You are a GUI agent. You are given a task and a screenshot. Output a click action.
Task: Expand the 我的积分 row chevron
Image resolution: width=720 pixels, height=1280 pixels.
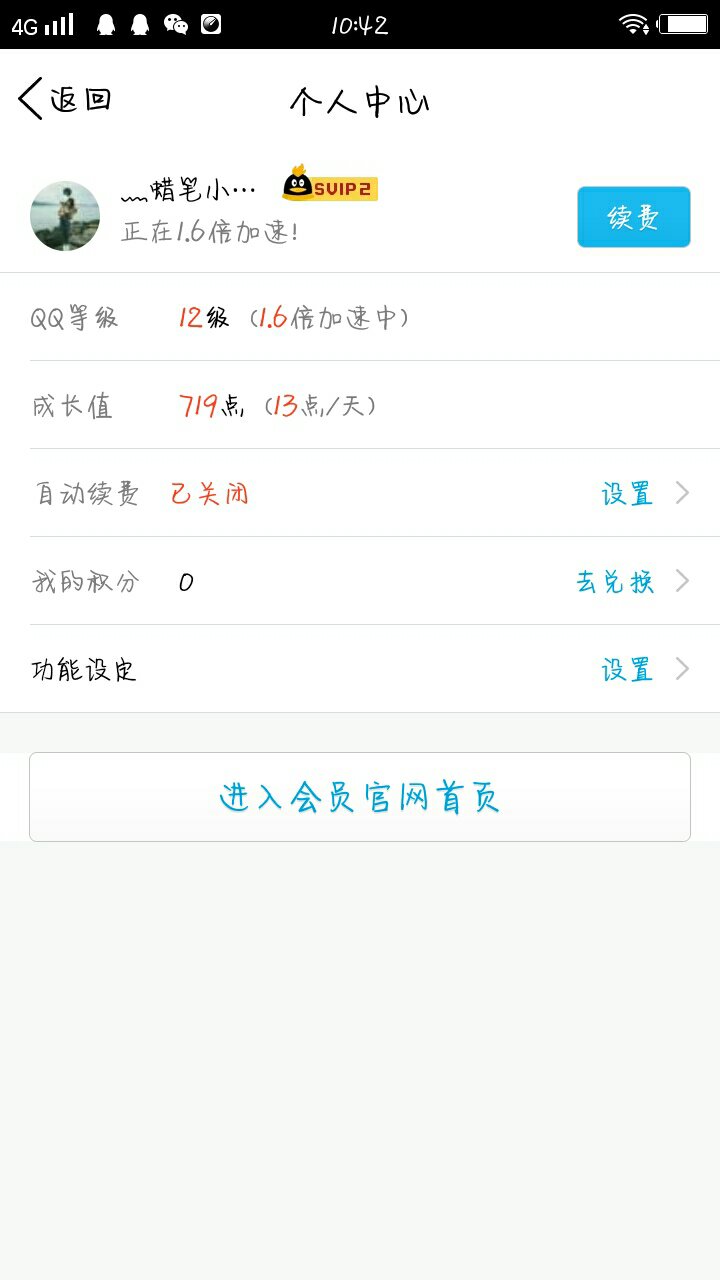(682, 580)
